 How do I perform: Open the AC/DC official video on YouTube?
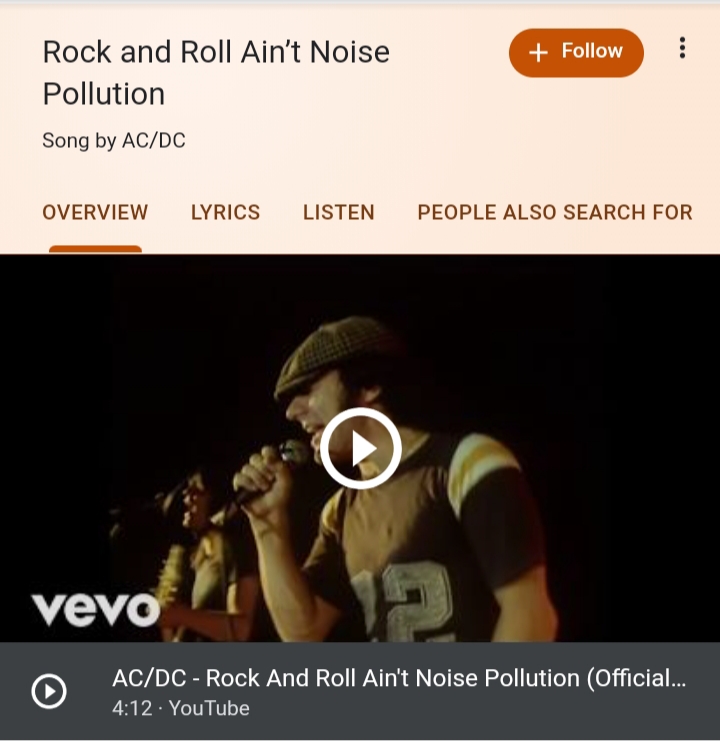[398, 691]
